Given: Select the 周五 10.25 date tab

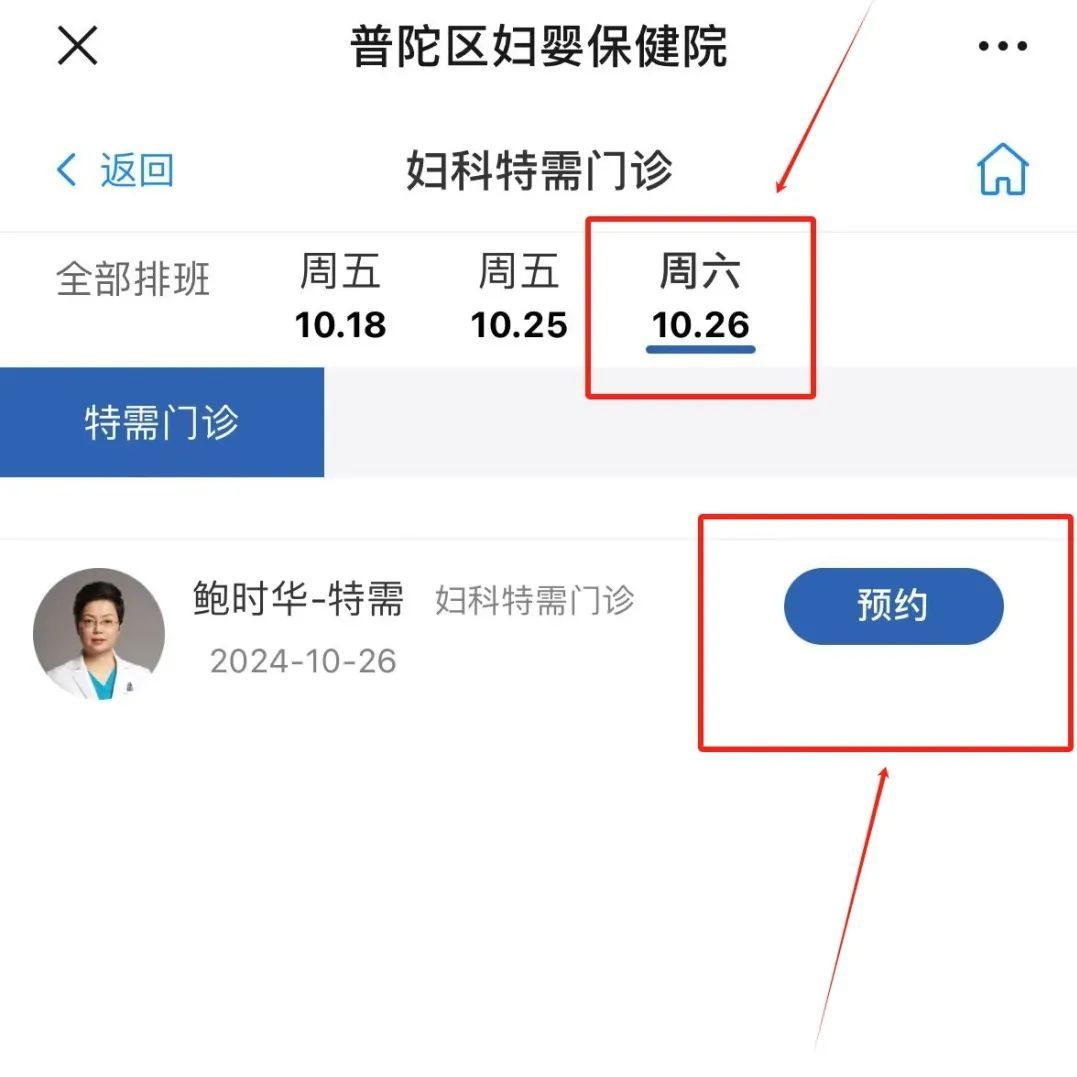Looking at the screenshot, I should point(519,298).
